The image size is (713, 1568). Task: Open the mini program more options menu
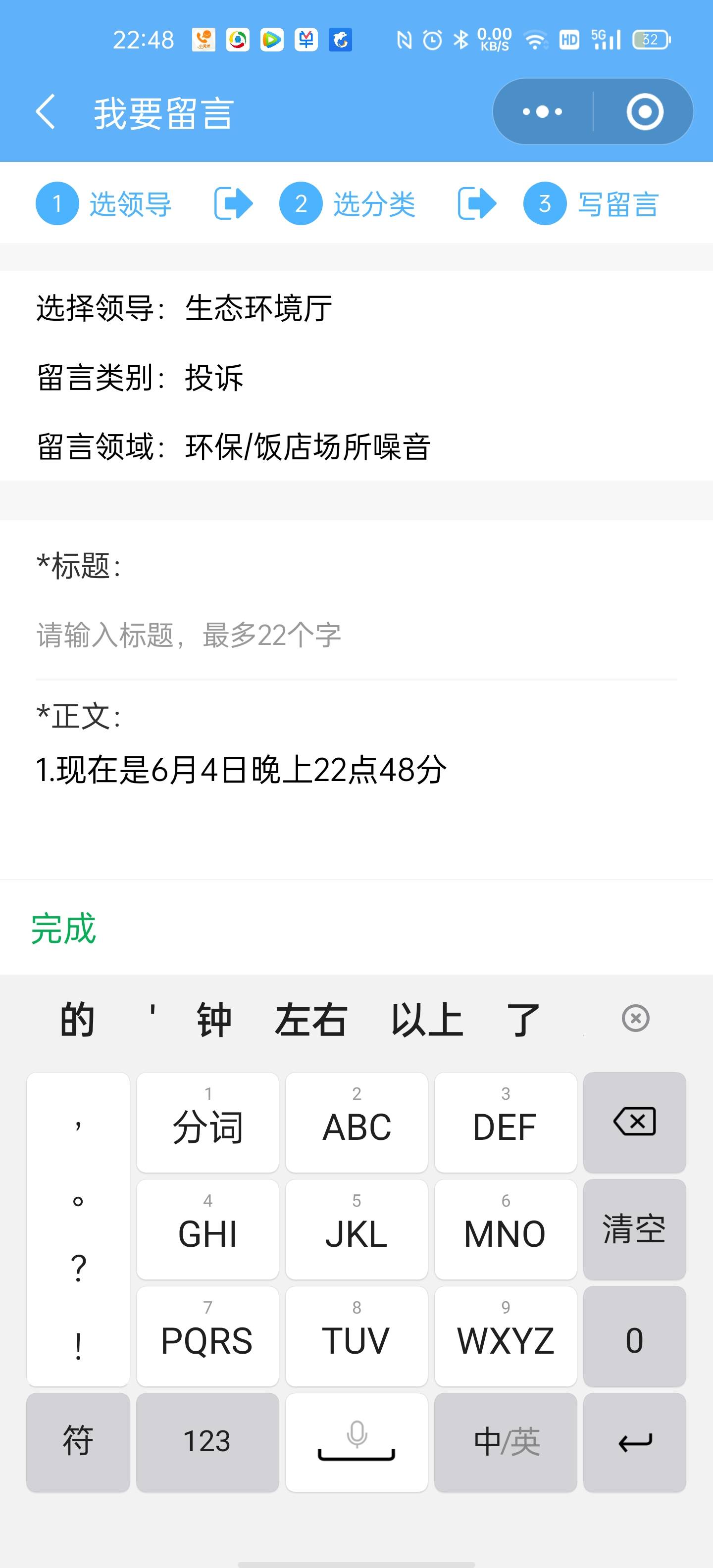(543, 112)
